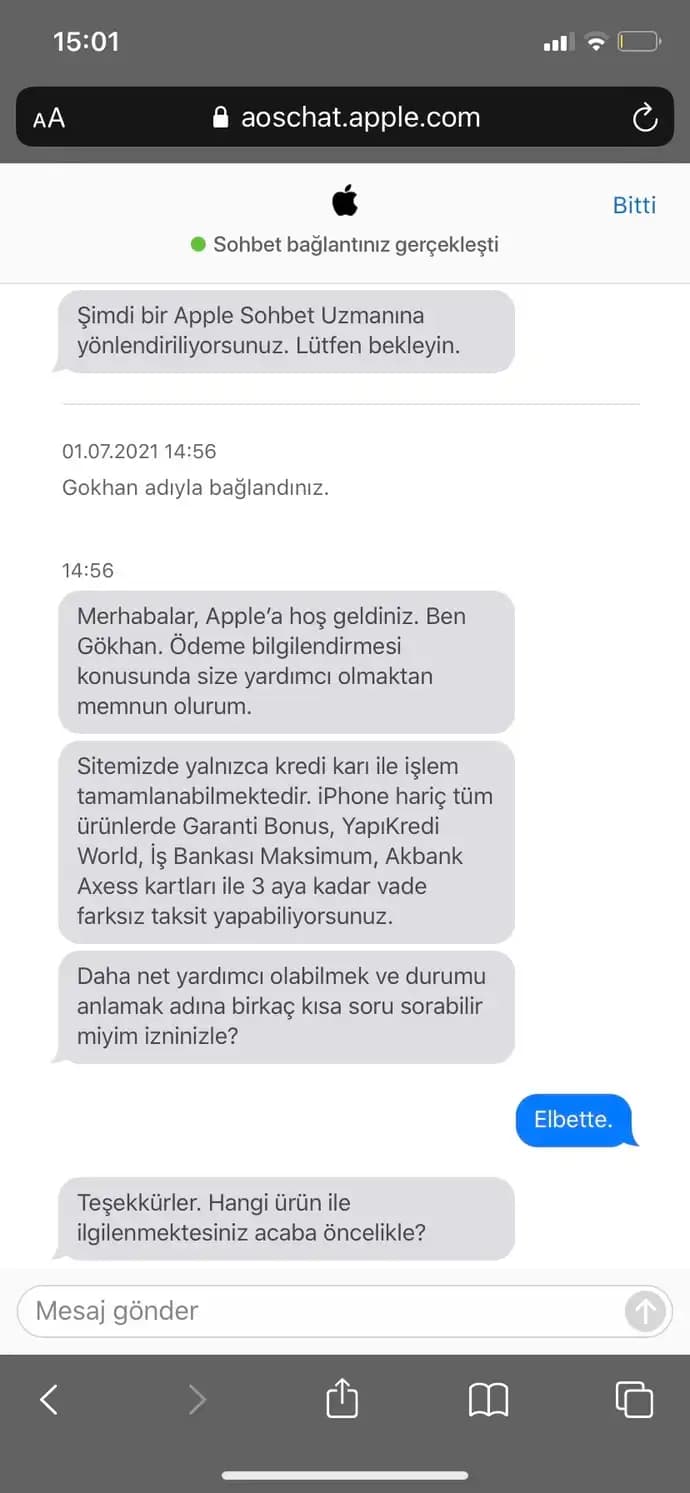
Task: Show all open Safari tabs
Action: (x=634, y=1399)
